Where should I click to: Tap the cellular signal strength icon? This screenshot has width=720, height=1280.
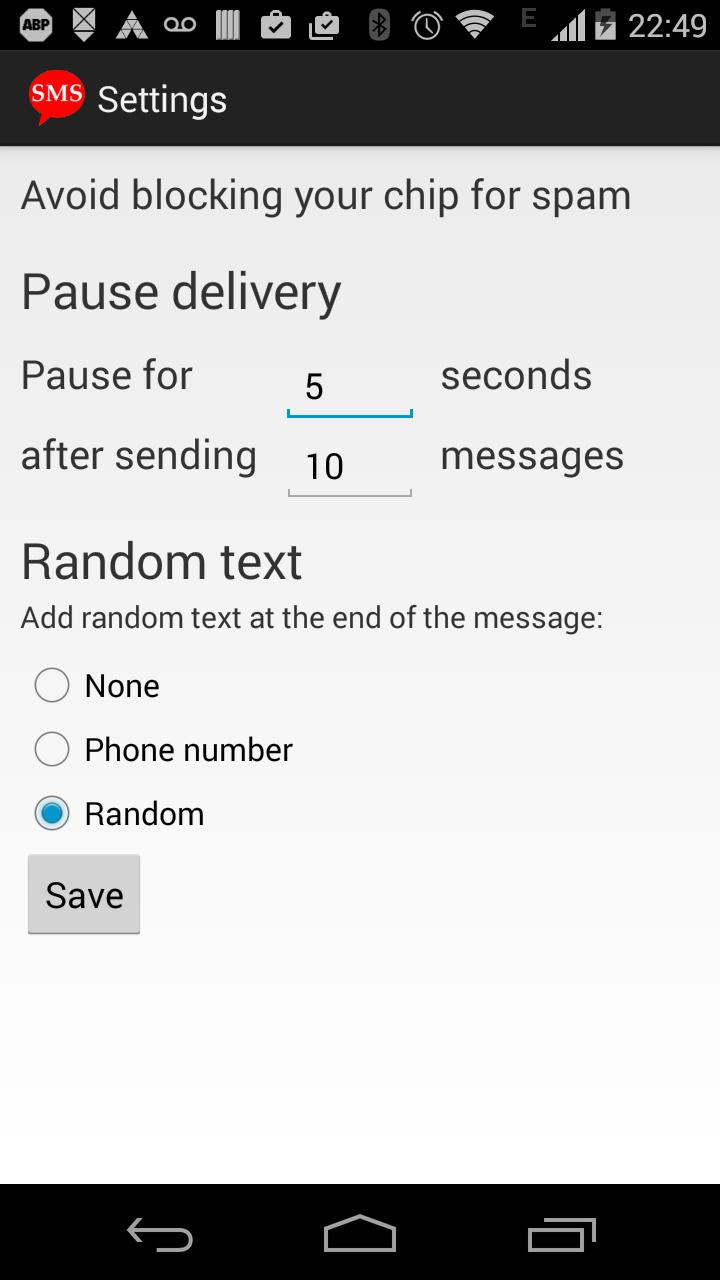click(x=566, y=23)
